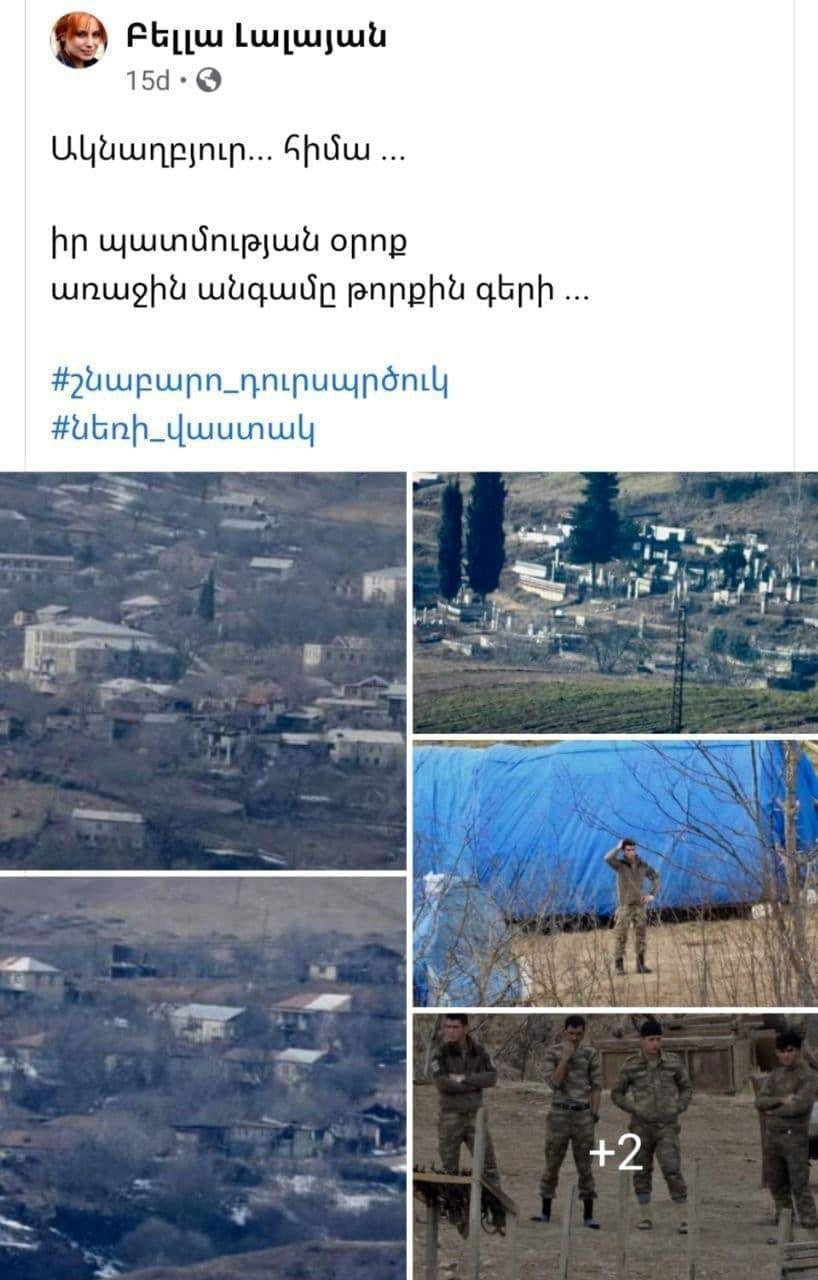Screen dimensions: 818x1280
Task: Open Բելլա Լալայան's profile by name
Action: (x=255, y=37)
